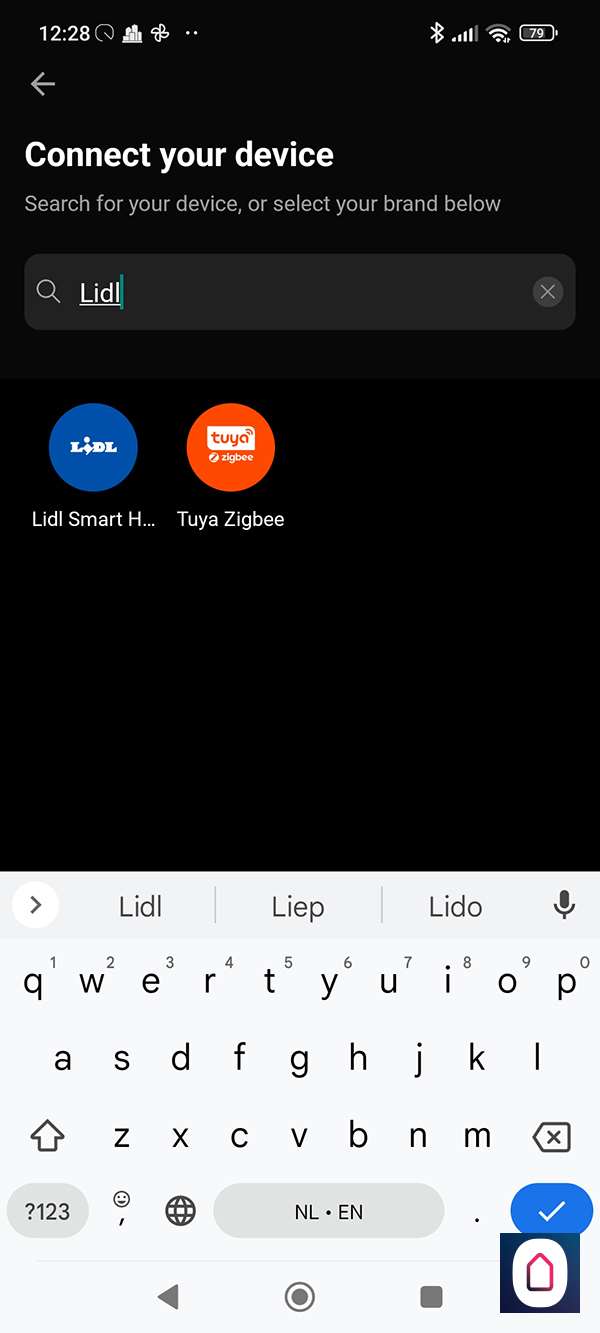Open the ?123 symbols keyboard
Viewport: 600px width, 1333px height.
[47, 1212]
